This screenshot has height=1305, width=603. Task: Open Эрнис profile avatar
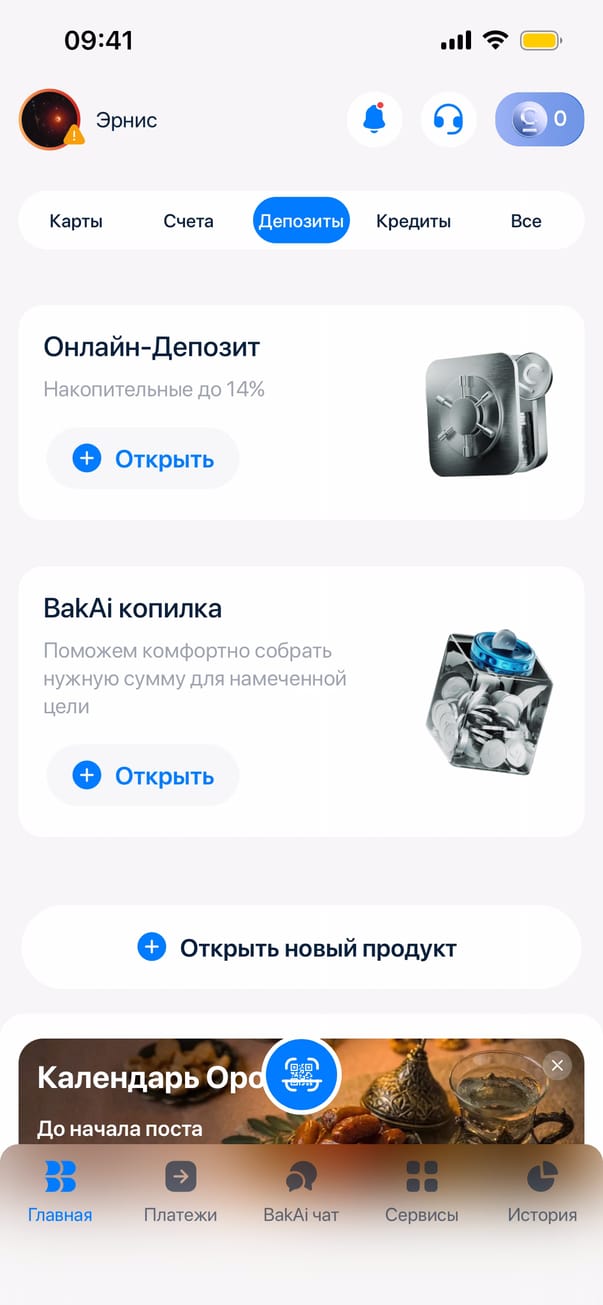point(50,120)
